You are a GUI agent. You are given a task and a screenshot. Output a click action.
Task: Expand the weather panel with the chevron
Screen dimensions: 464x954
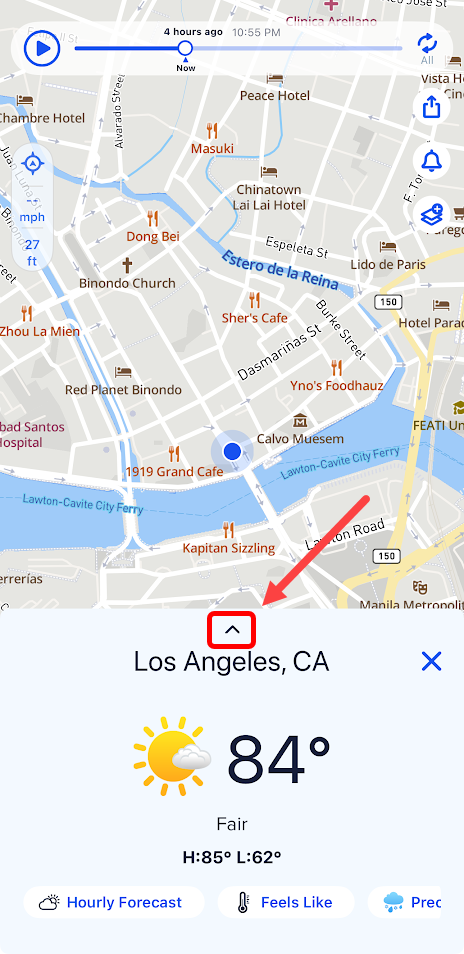pyautogui.click(x=232, y=630)
